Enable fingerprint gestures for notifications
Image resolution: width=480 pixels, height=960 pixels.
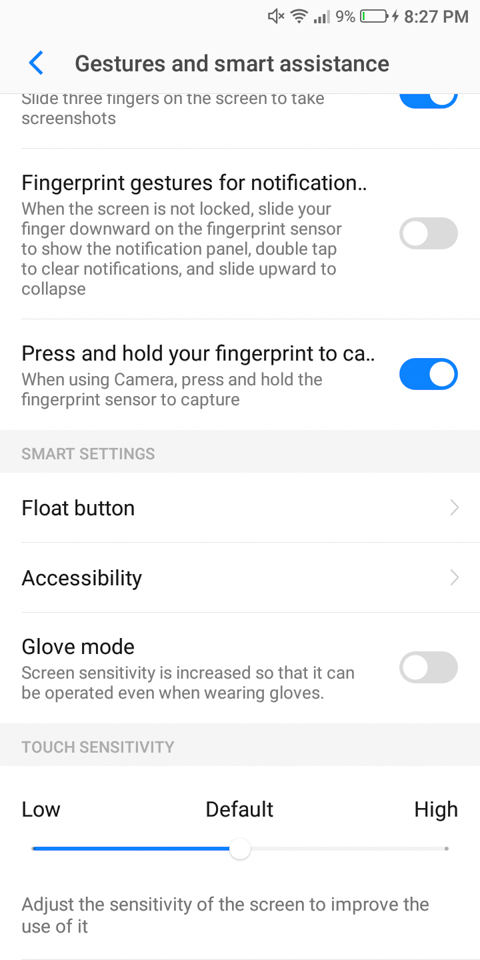click(429, 233)
